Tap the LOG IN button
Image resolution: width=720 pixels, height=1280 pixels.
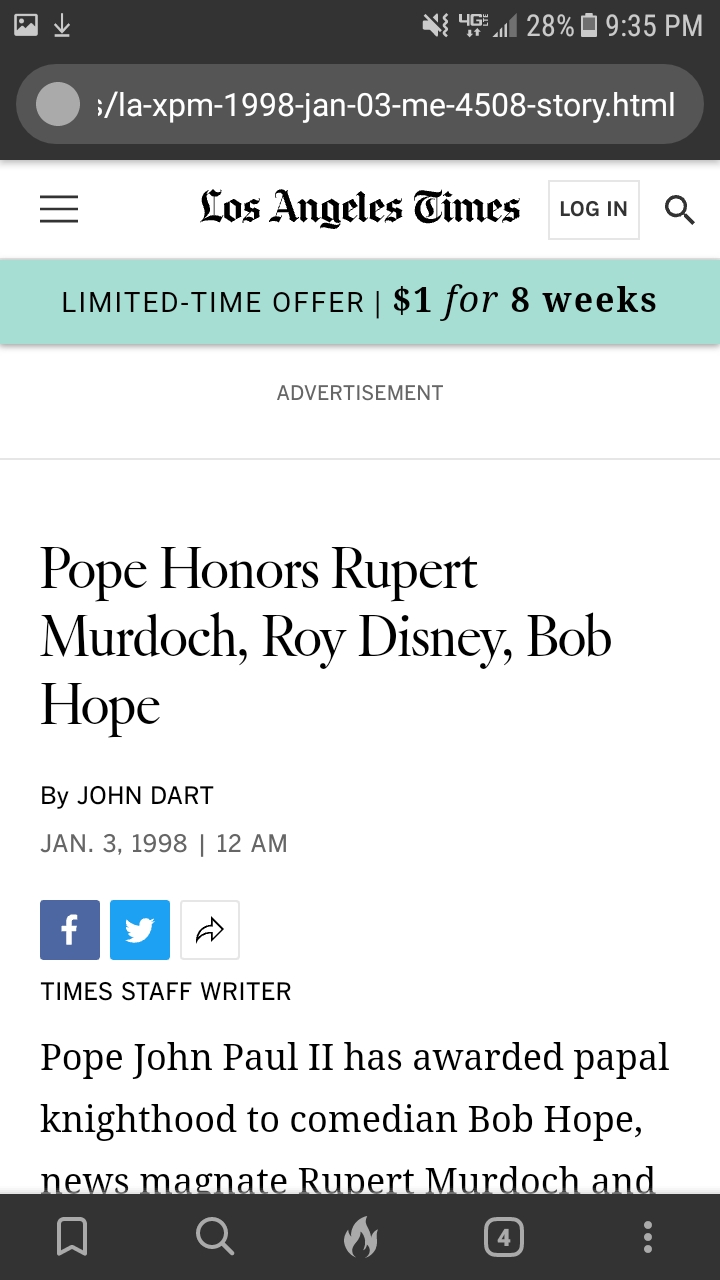[594, 209]
